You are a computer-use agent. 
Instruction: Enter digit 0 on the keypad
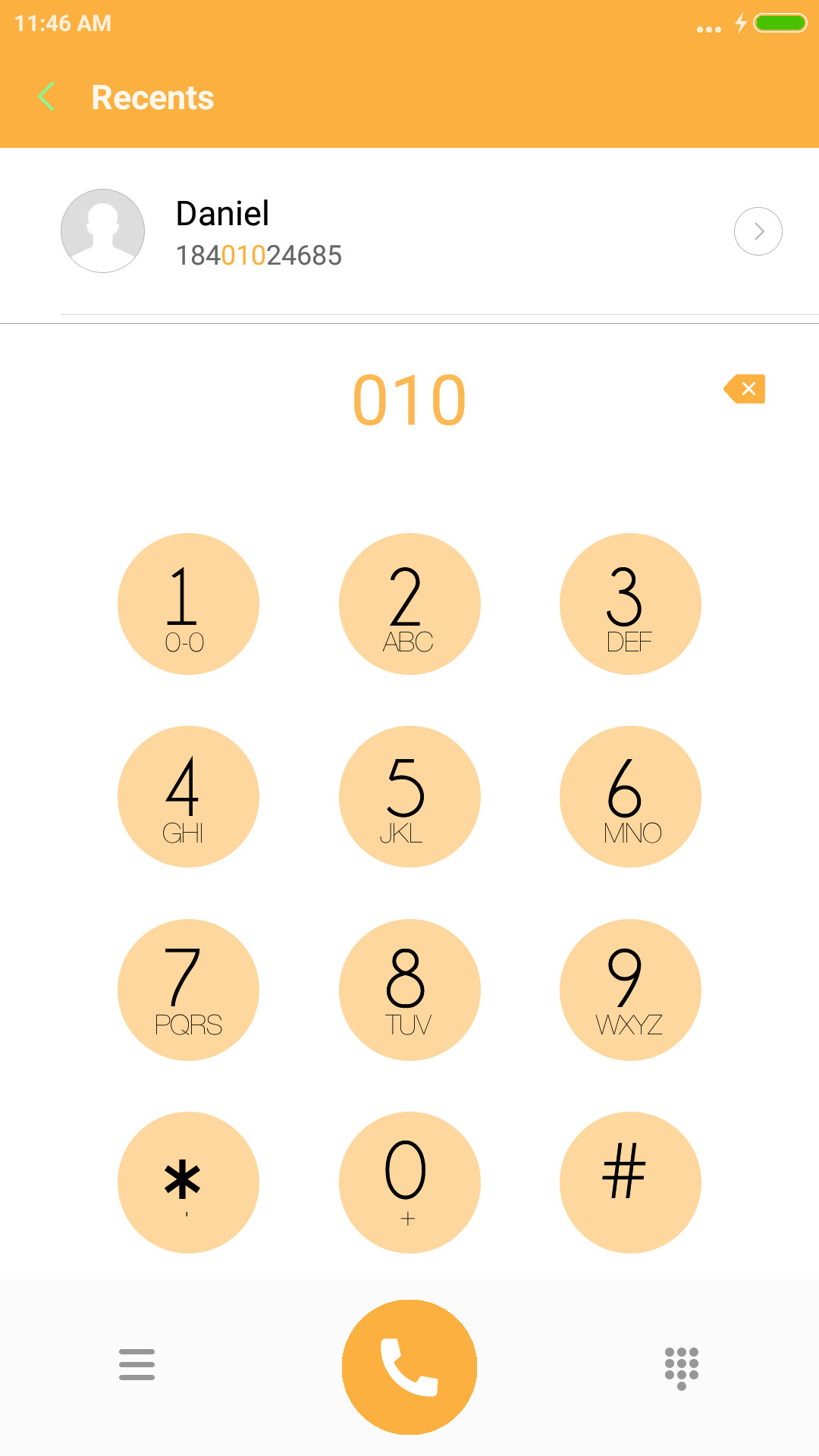(x=409, y=1182)
